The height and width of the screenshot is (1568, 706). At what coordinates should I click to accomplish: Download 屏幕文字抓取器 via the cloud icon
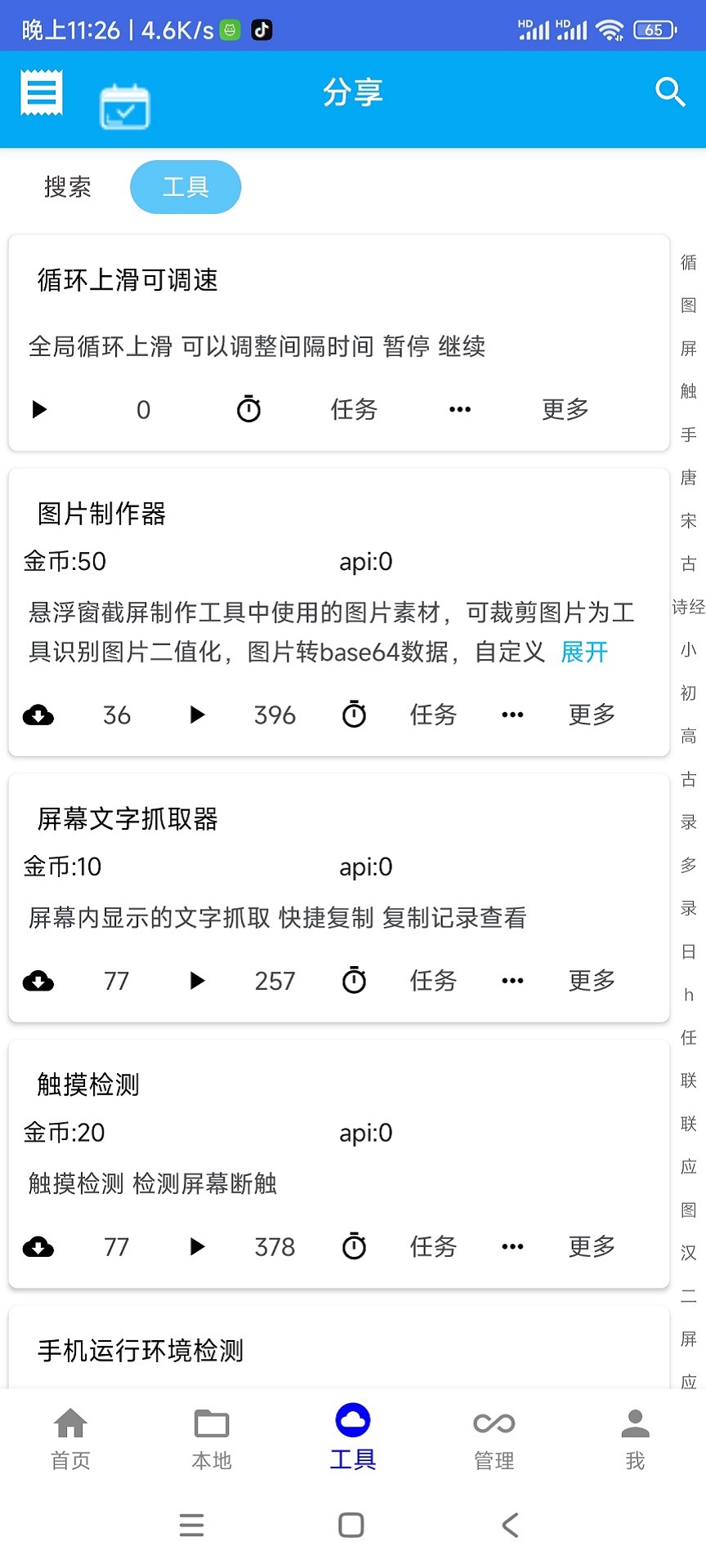38,980
